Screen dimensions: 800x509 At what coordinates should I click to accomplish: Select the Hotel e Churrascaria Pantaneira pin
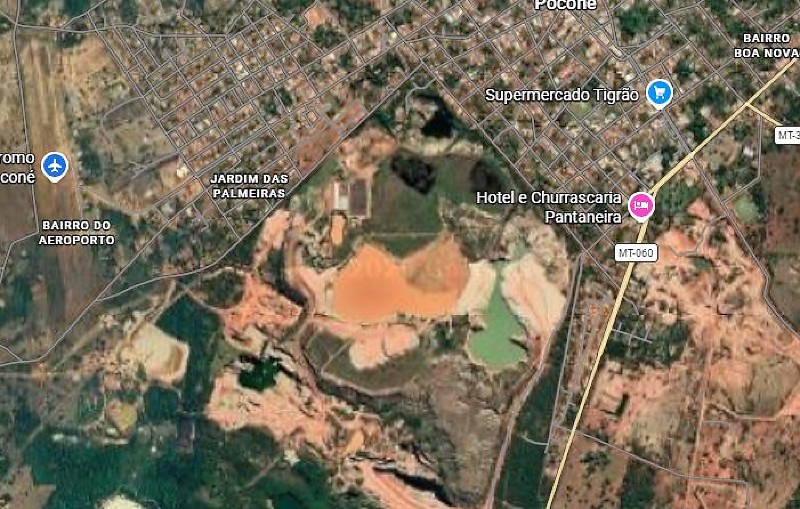coord(641,206)
